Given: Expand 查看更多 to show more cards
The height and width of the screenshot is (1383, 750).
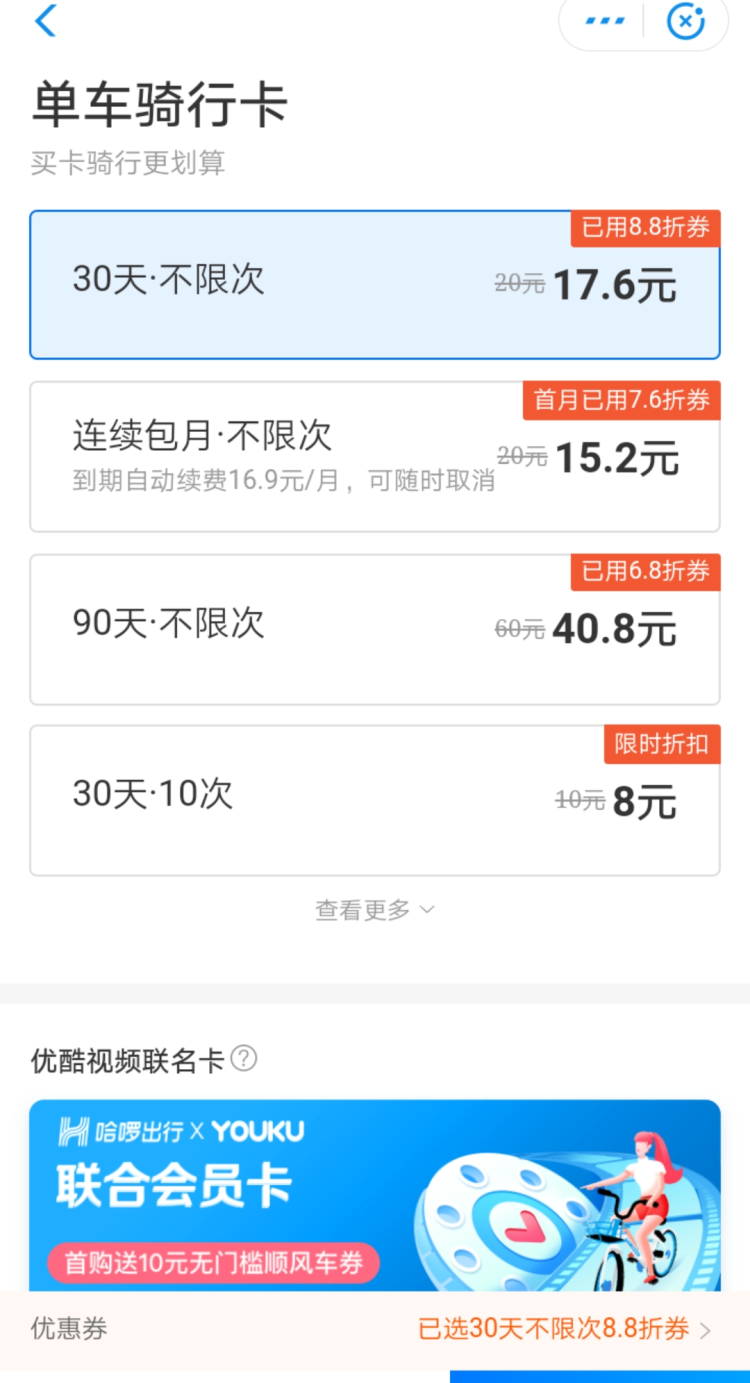Looking at the screenshot, I should click(x=374, y=909).
